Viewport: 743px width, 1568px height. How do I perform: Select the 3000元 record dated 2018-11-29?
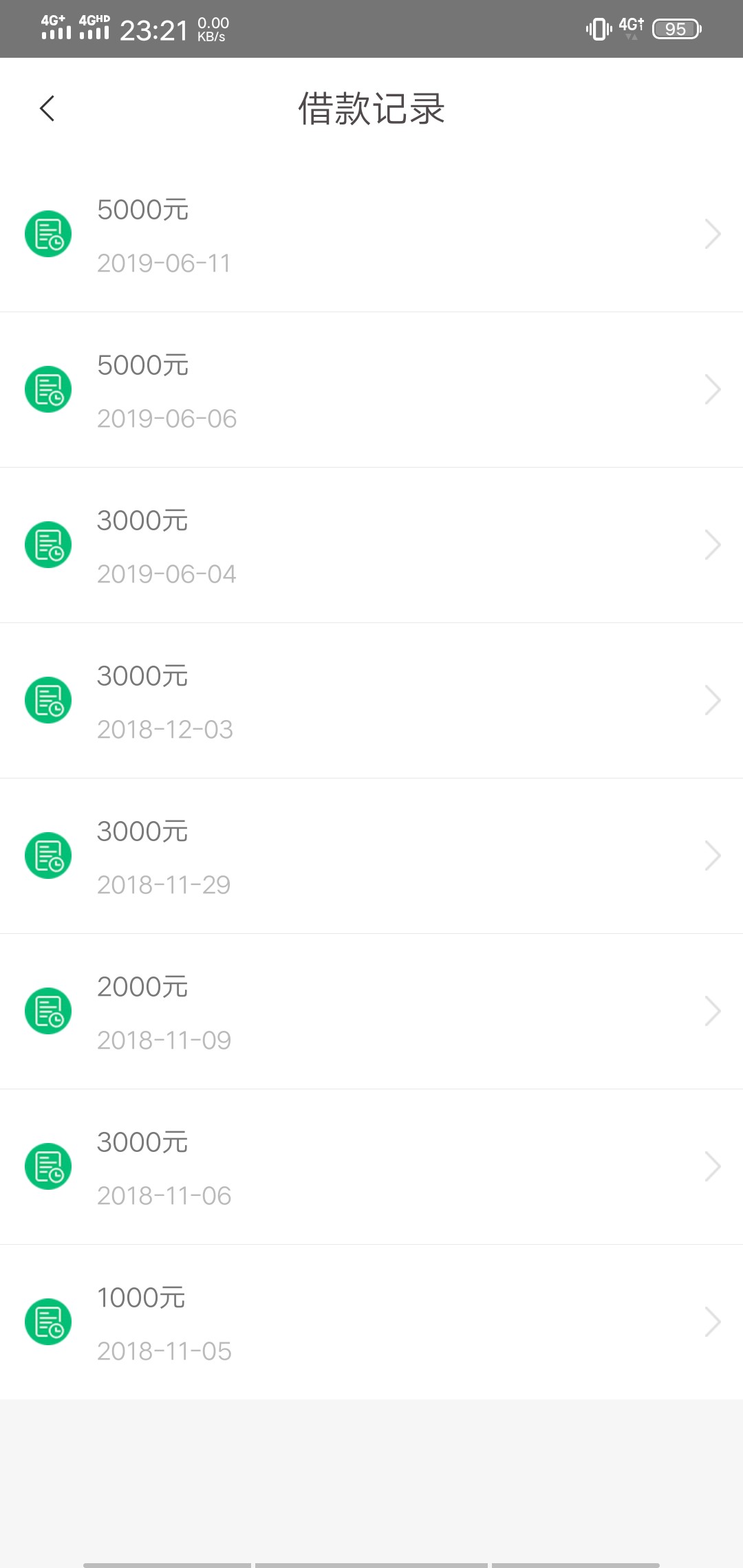[x=371, y=856]
